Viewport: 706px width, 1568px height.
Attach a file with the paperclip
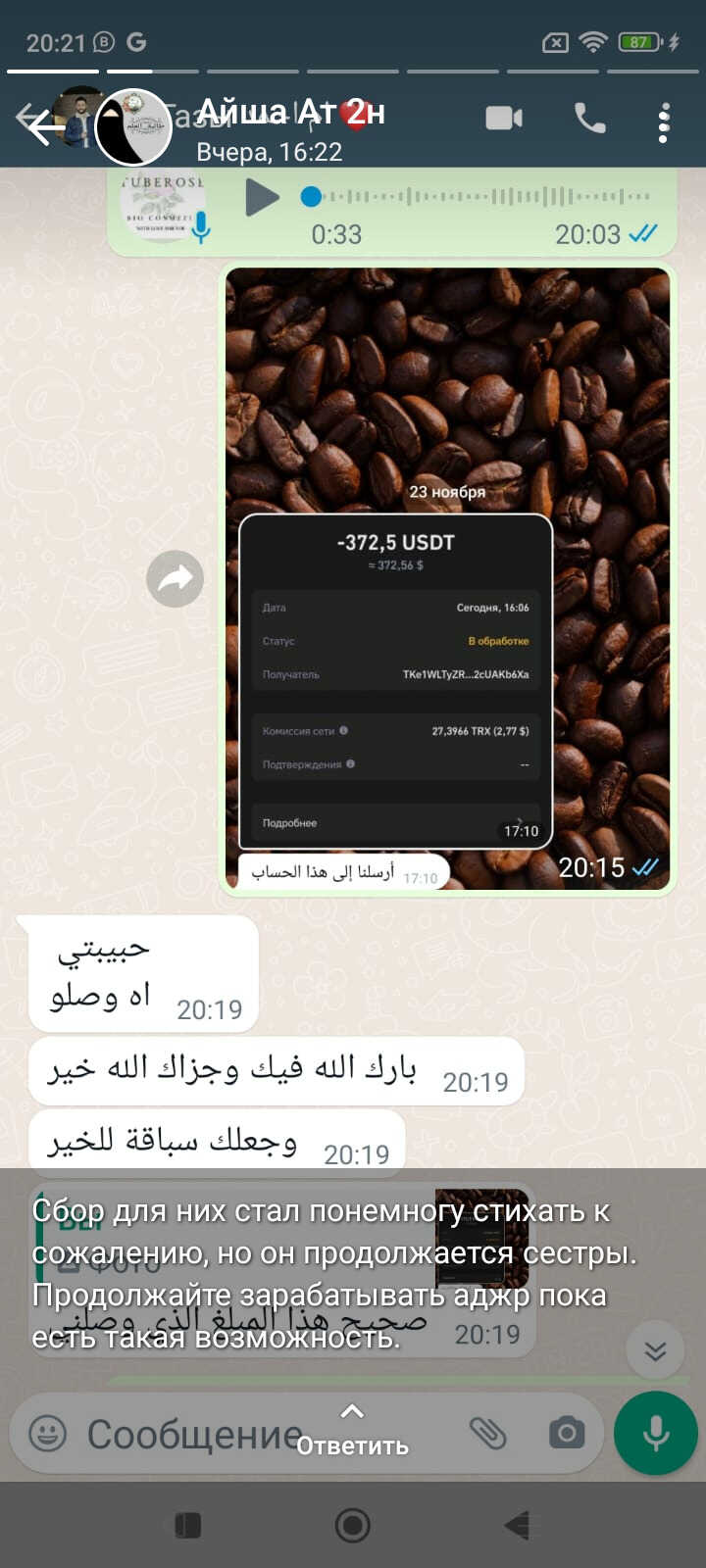pyautogui.click(x=487, y=1434)
